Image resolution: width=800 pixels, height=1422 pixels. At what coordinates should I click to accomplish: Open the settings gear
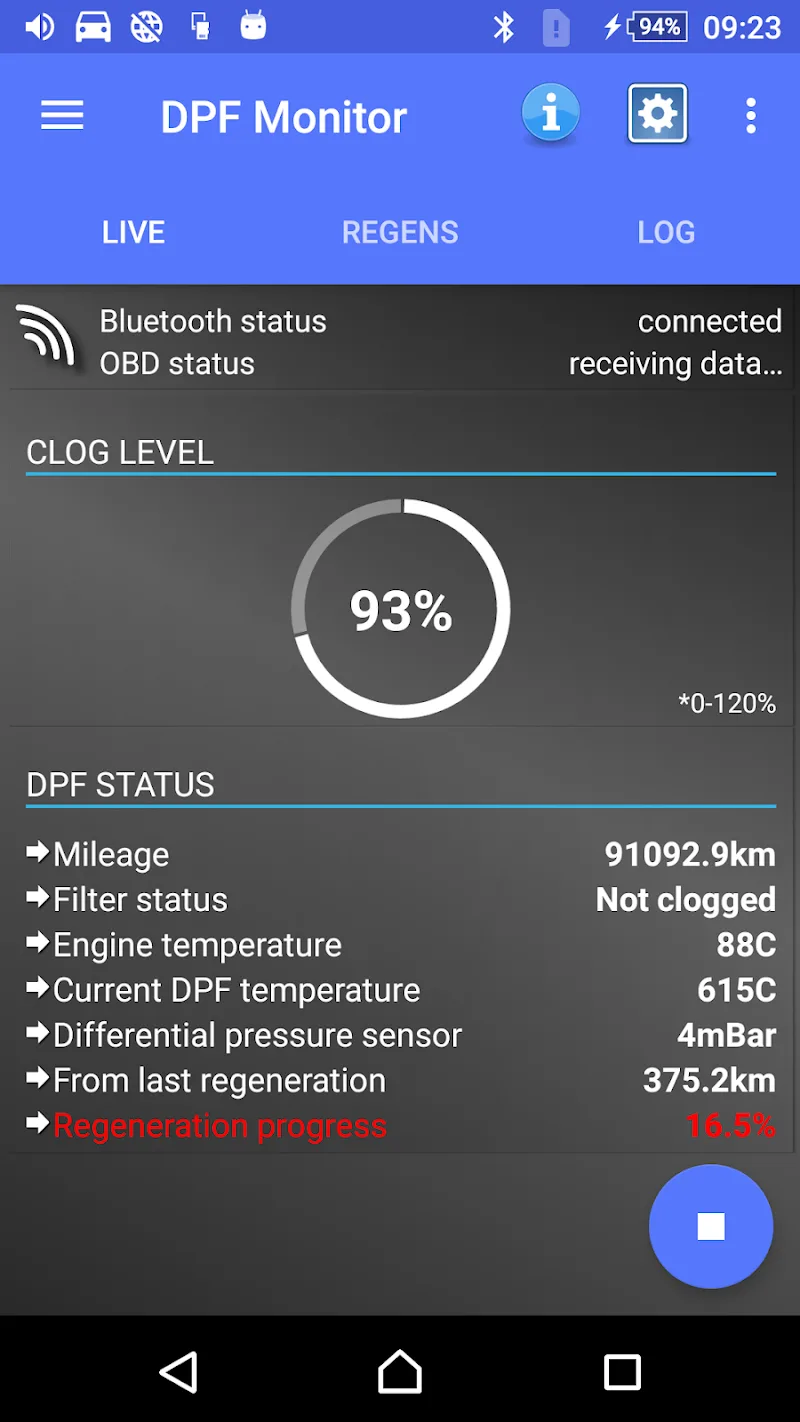(x=657, y=113)
